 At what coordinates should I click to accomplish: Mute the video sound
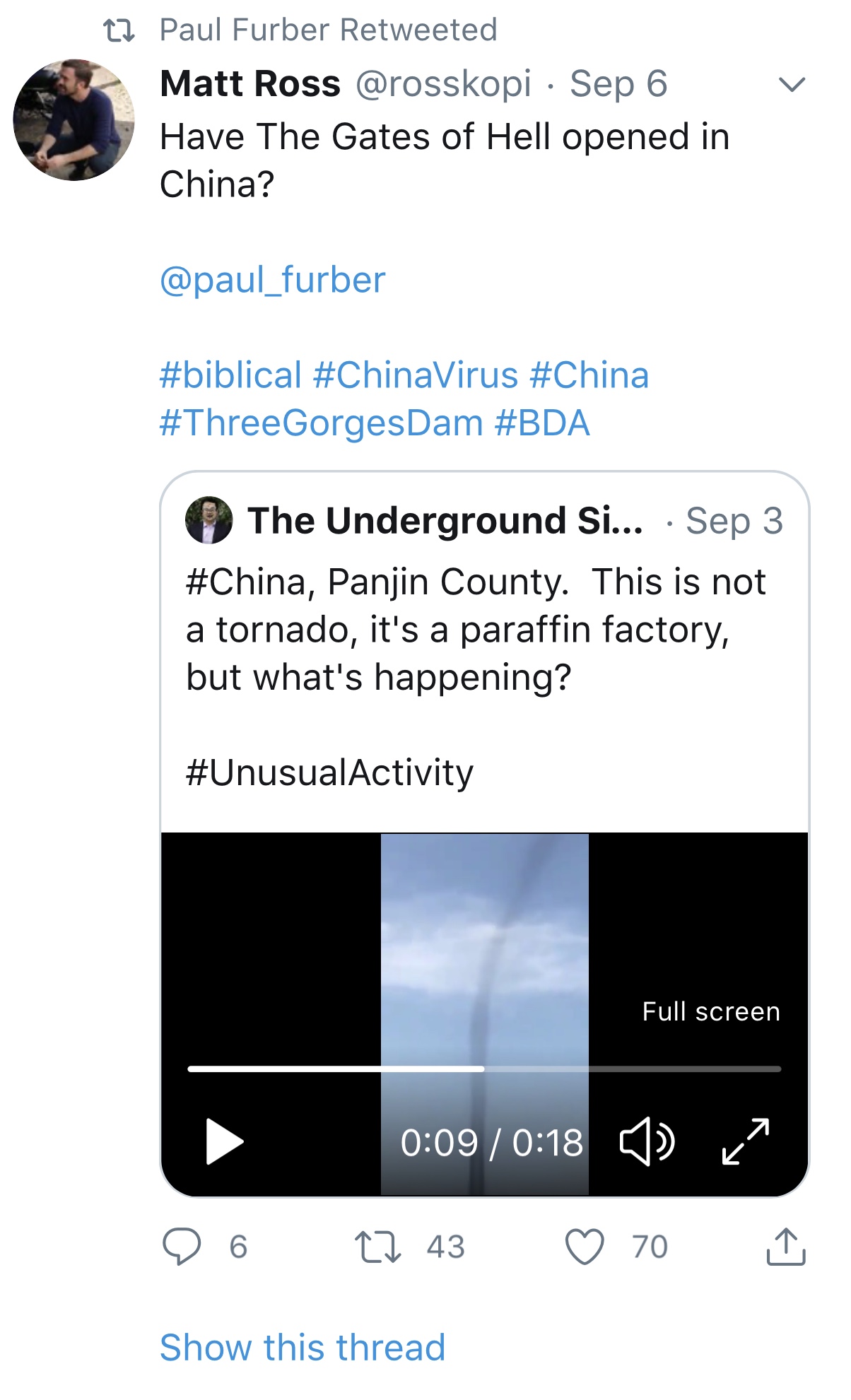[647, 1141]
